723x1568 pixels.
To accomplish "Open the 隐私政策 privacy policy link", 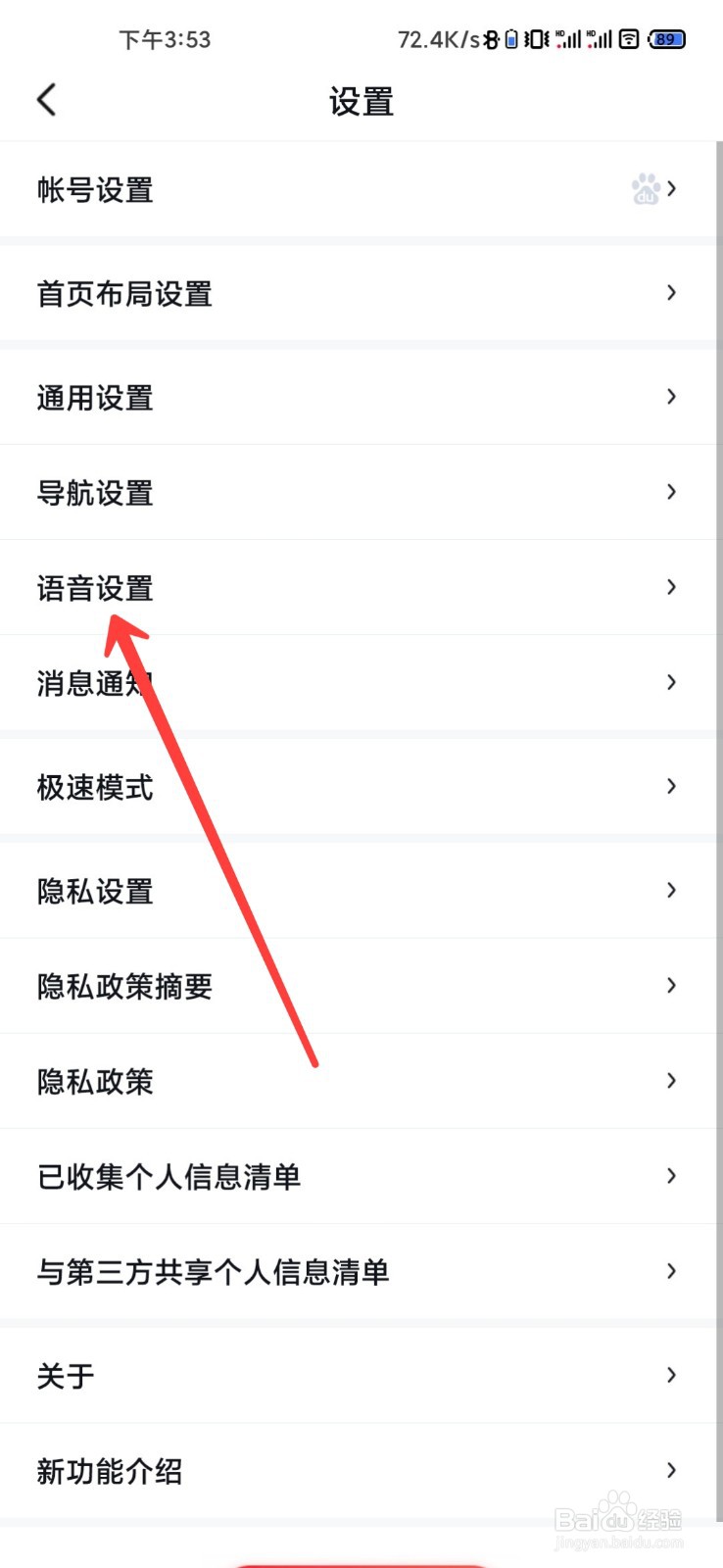I will [94, 1081].
